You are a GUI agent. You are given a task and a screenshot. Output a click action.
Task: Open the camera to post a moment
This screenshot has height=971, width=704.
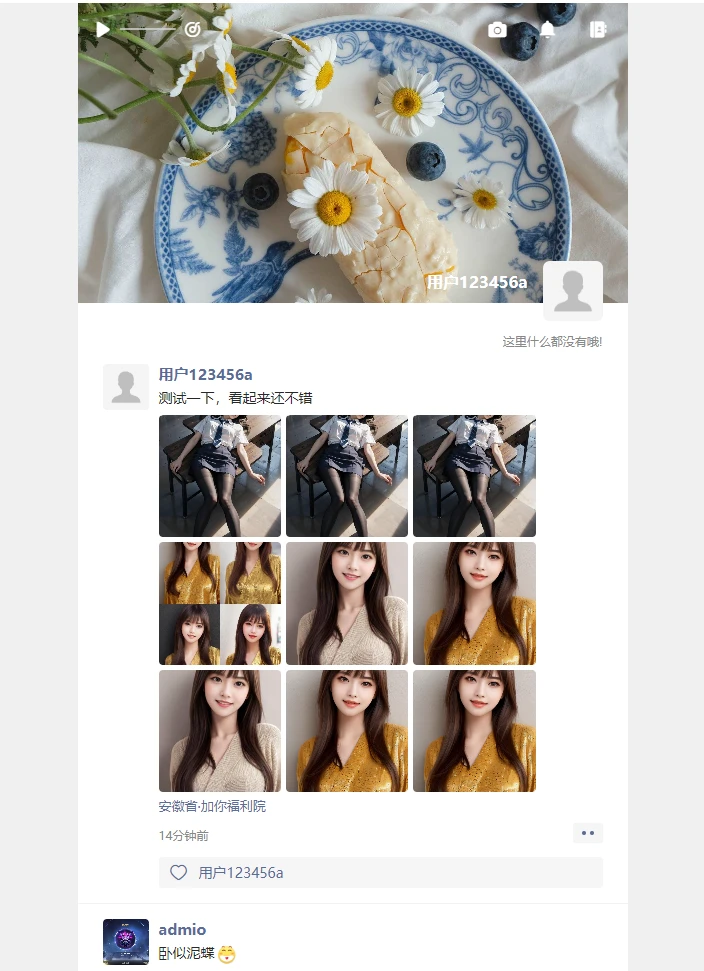point(497,30)
